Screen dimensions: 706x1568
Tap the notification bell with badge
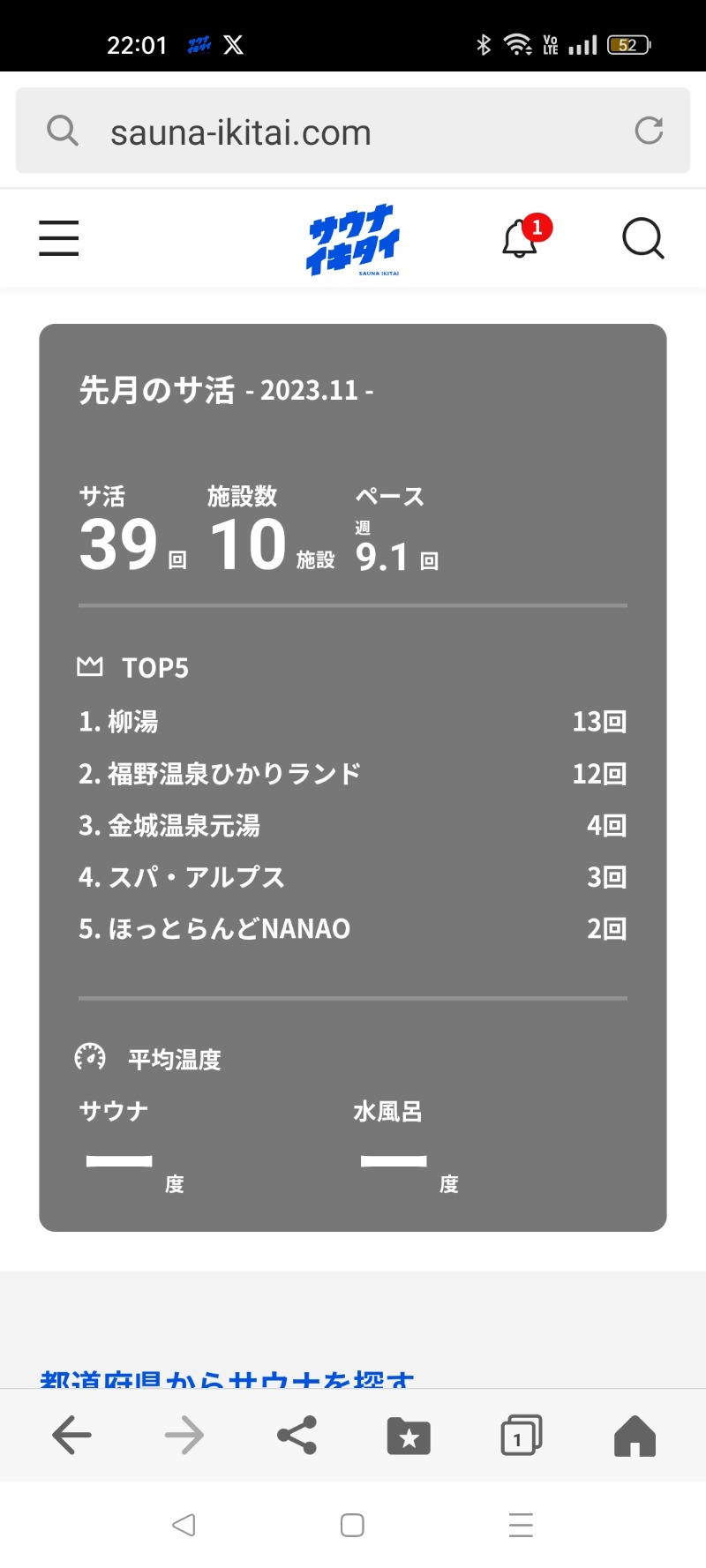point(521,238)
